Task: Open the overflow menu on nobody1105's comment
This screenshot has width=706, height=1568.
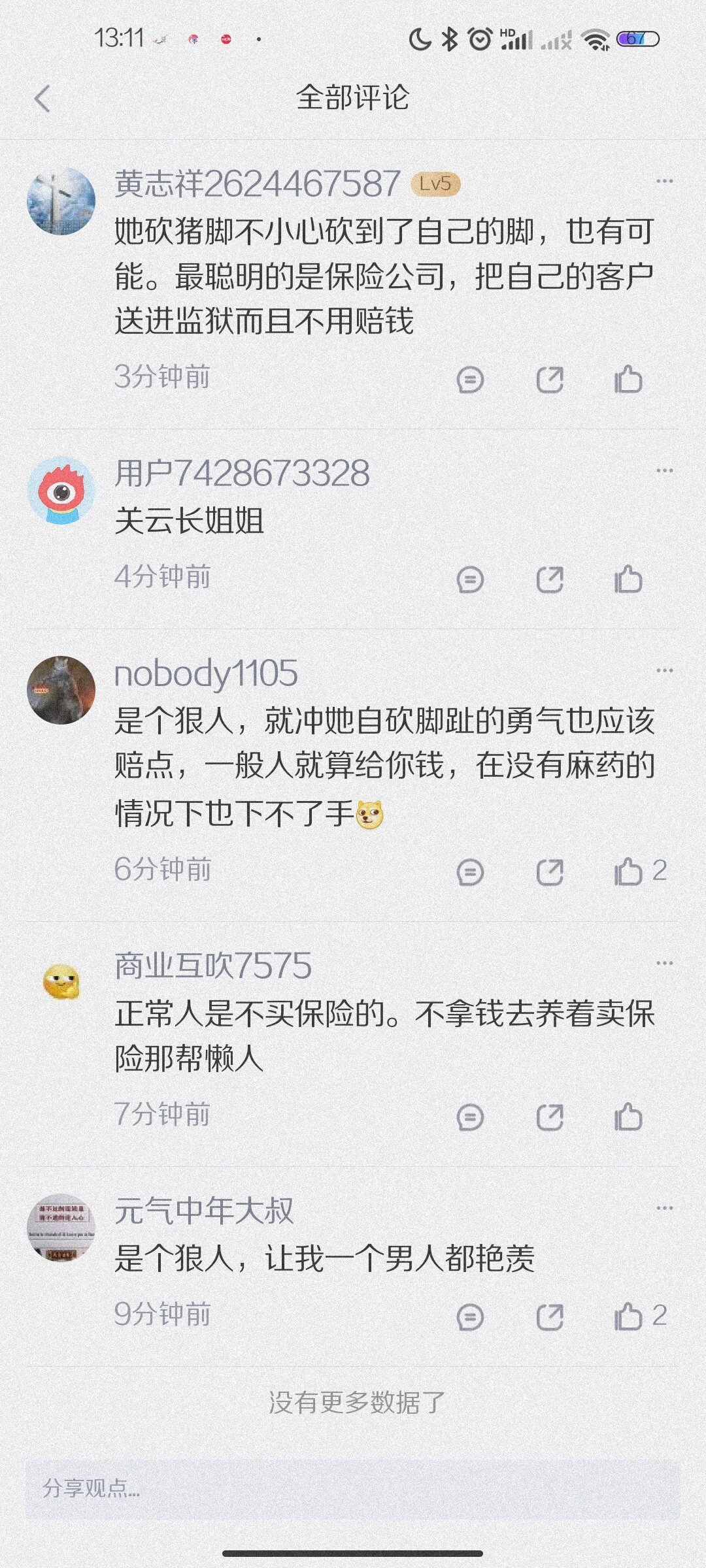Action: pos(664,670)
